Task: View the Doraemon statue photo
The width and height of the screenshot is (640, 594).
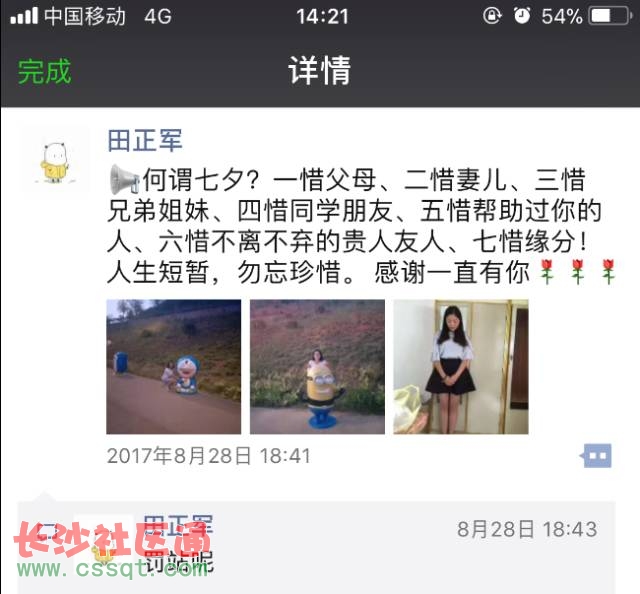Action: [x=174, y=366]
